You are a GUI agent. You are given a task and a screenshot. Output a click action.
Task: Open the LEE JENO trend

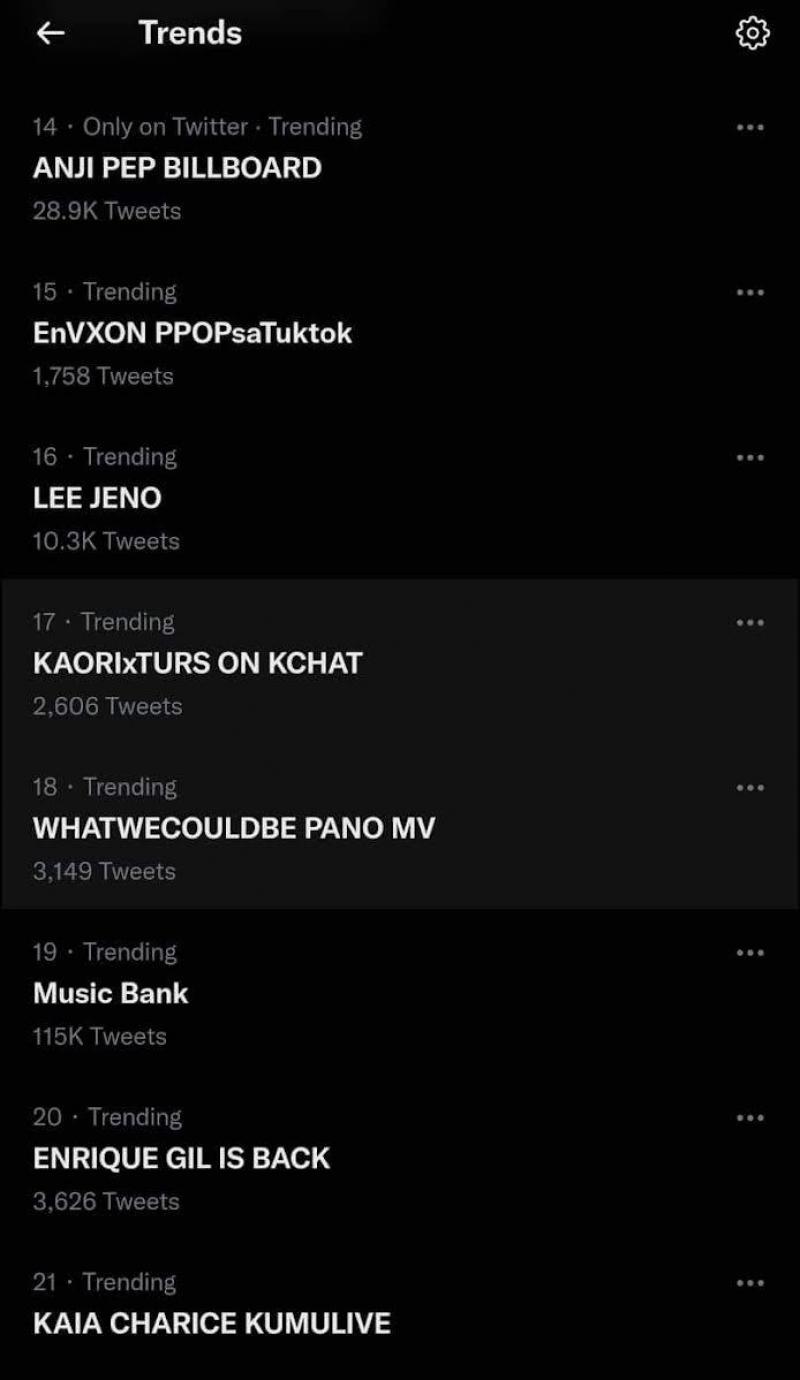pos(97,497)
